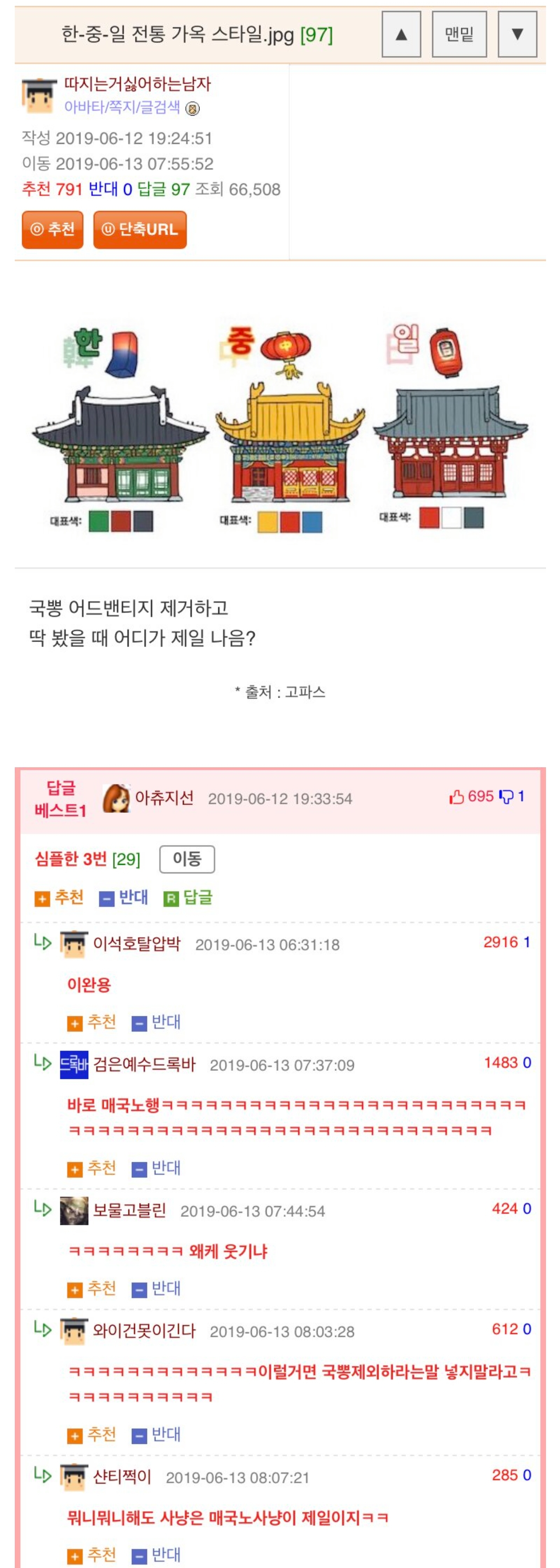560x1568 pixels.
Task: Copy the short link via the 단축URL button
Action: 140,230
